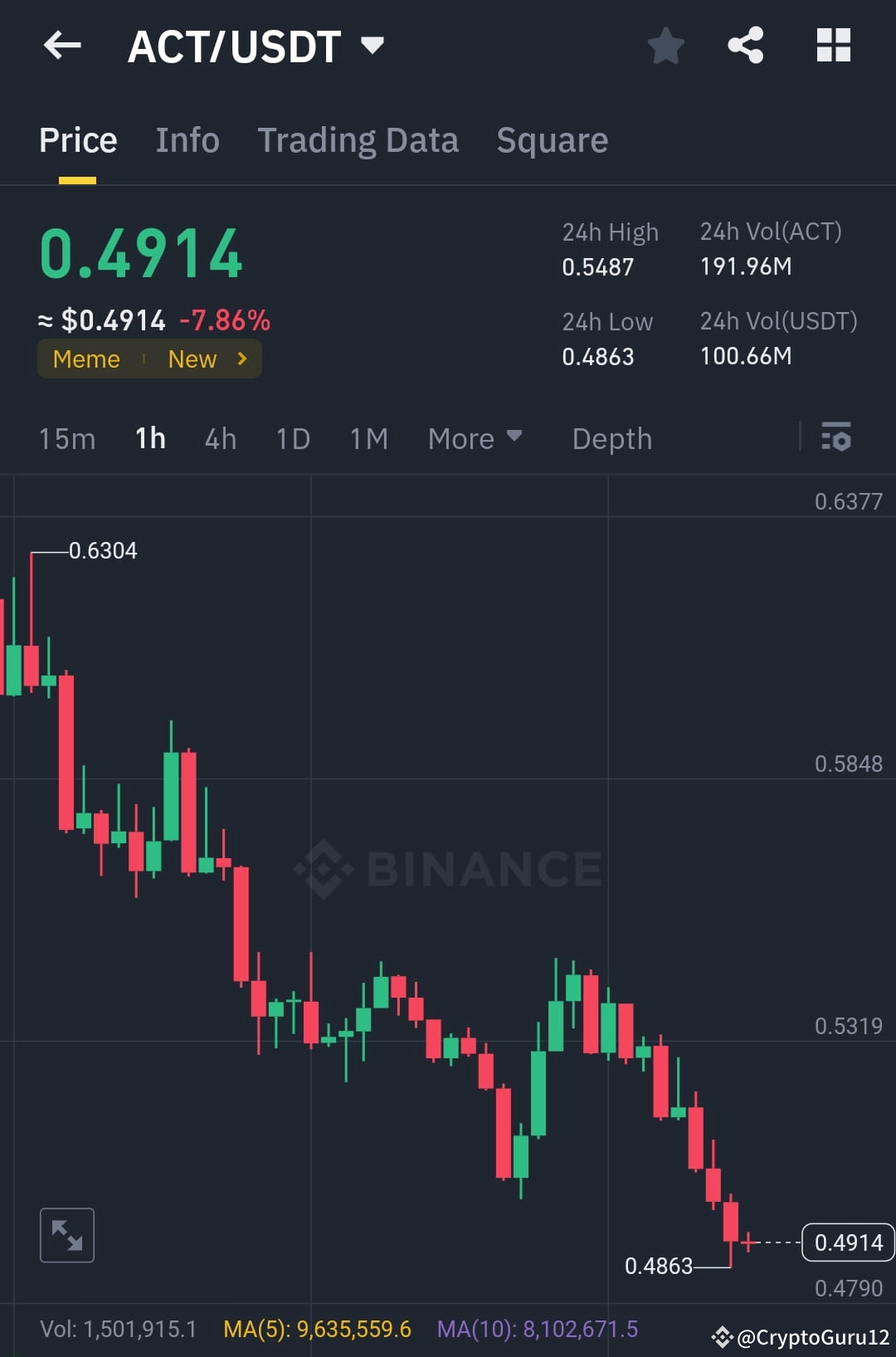The width and height of the screenshot is (896, 1357).
Task: Tap the MA(5) moving average label
Action: (x=316, y=1328)
